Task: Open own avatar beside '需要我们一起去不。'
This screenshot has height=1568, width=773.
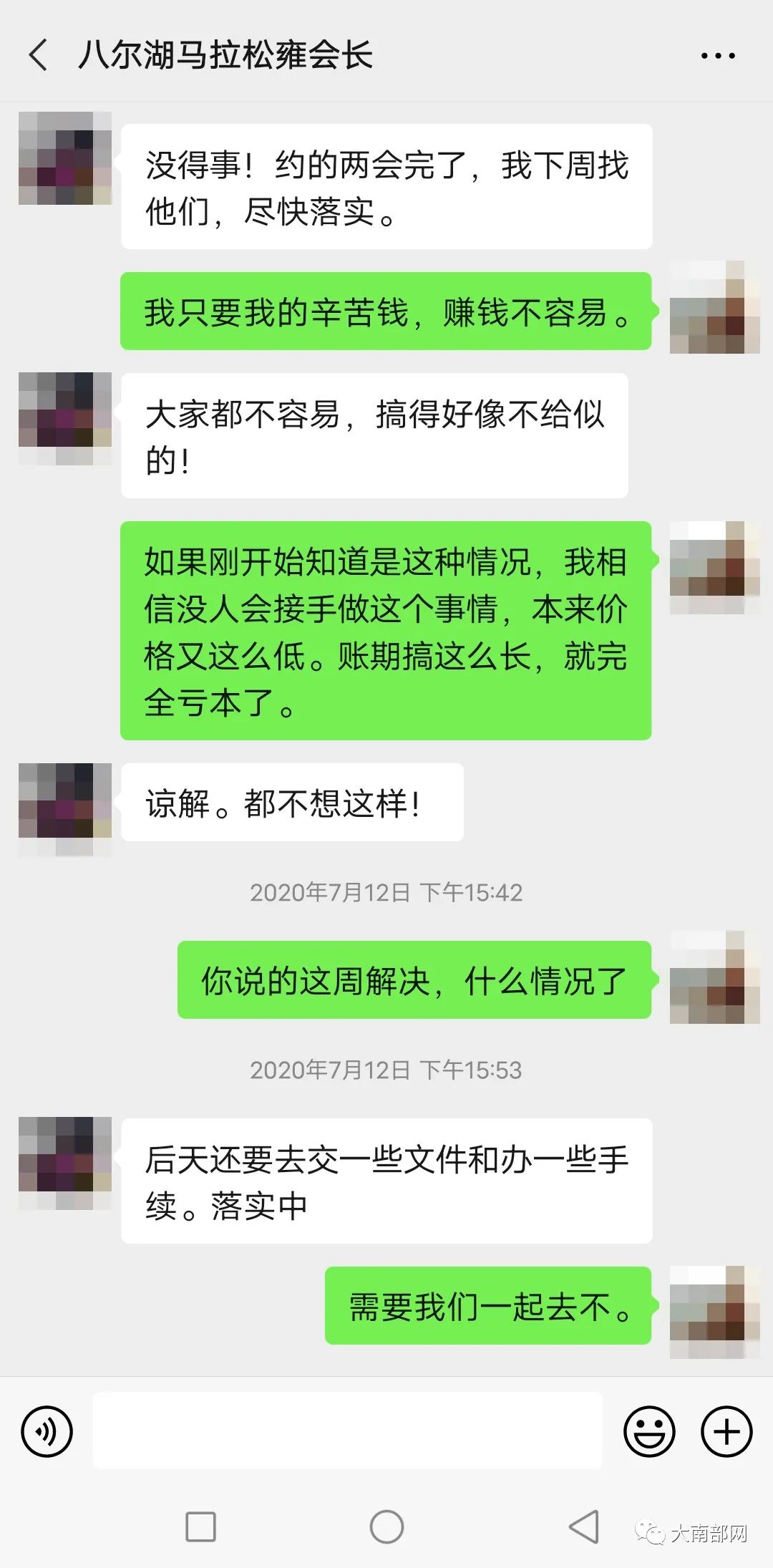Action: pos(714,1312)
